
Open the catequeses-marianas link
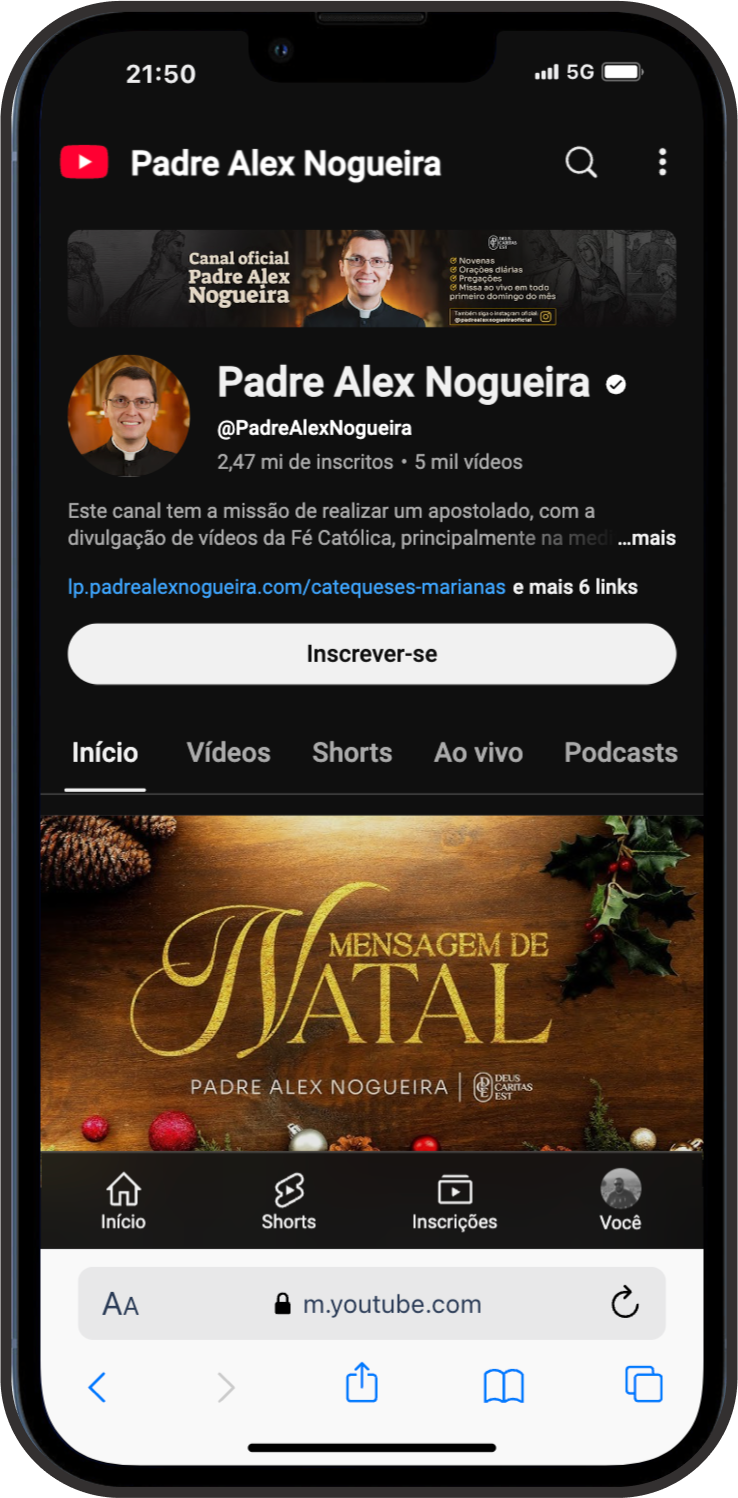click(286, 587)
